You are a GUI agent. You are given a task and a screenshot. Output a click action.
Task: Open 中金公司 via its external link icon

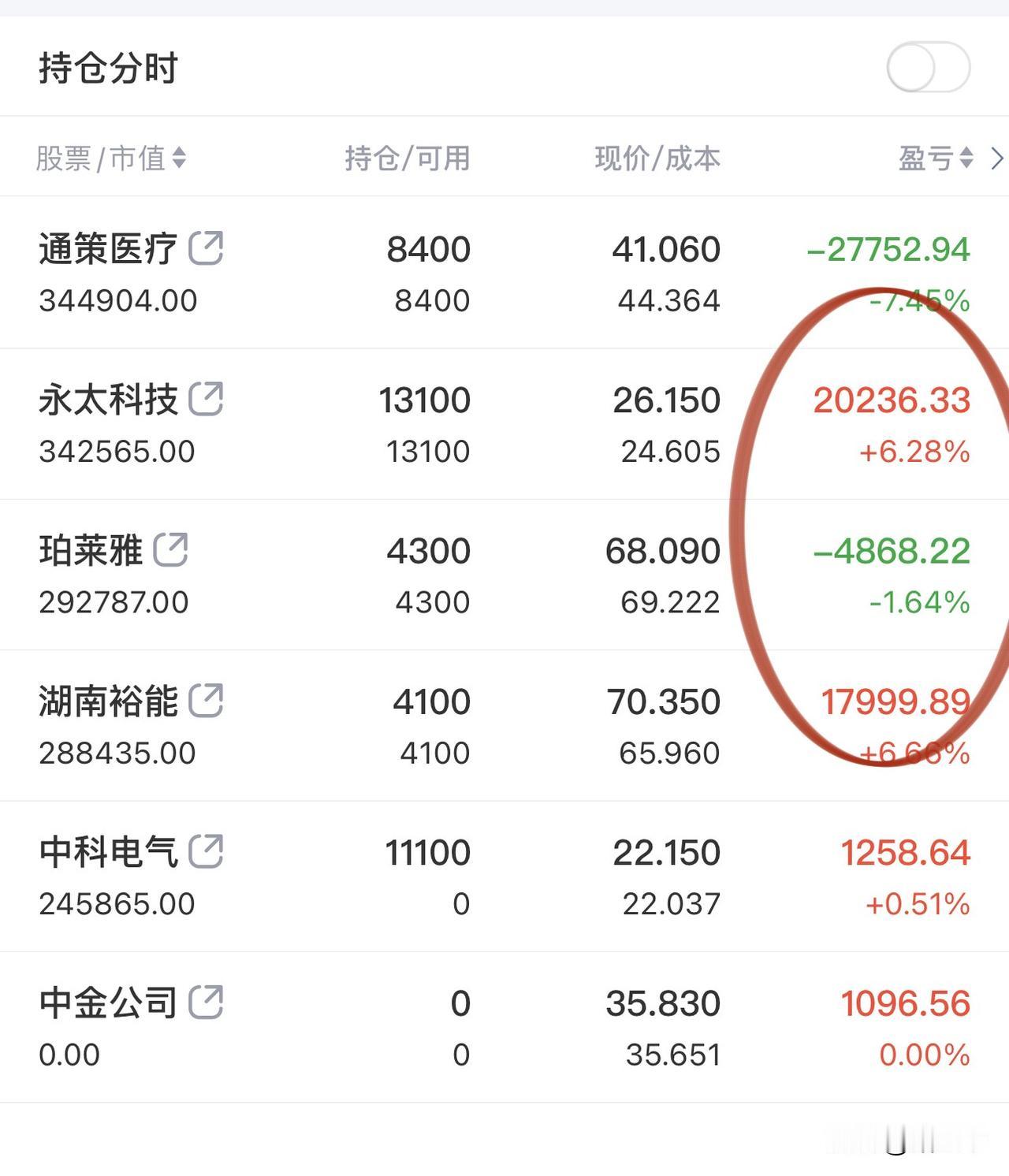[207, 1002]
